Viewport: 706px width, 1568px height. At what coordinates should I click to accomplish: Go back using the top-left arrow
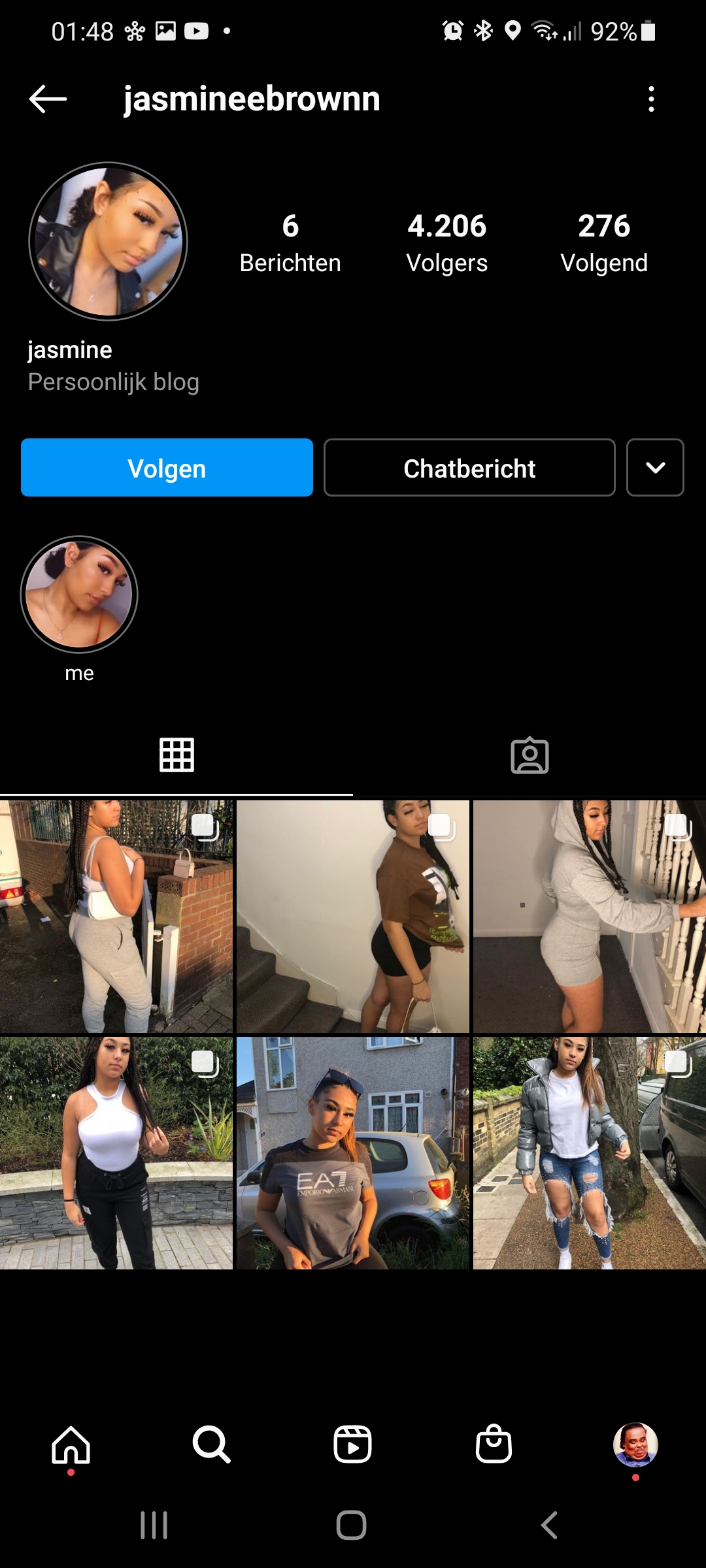pyautogui.click(x=48, y=99)
